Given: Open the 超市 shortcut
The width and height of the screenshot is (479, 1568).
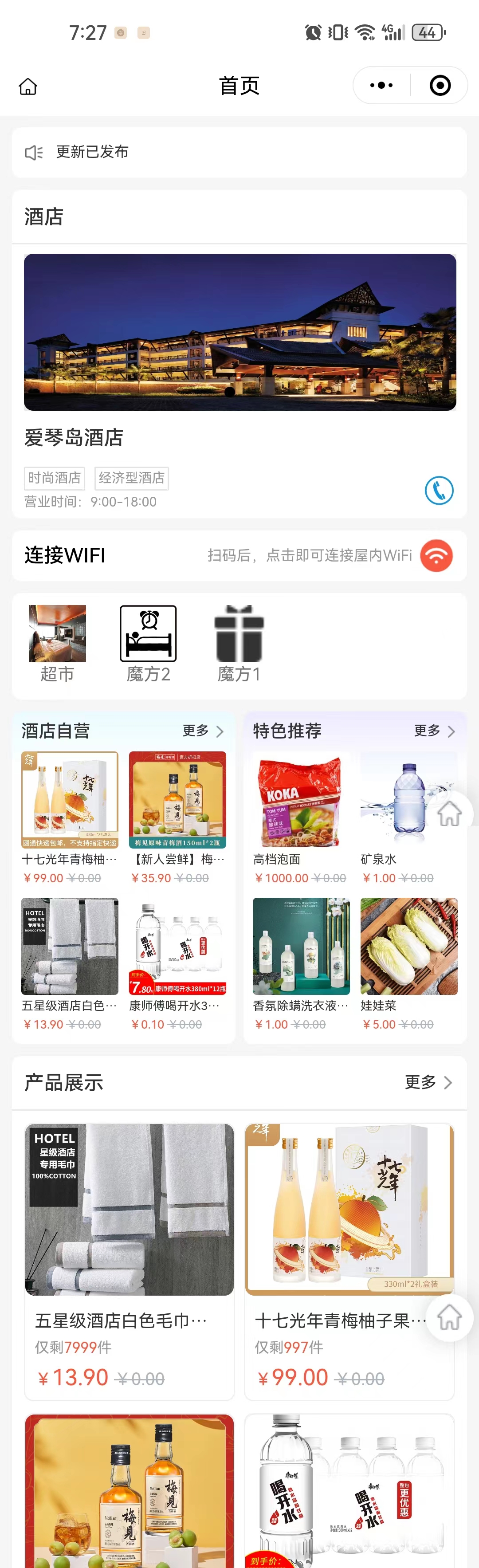Looking at the screenshot, I should [x=57, y=642].
